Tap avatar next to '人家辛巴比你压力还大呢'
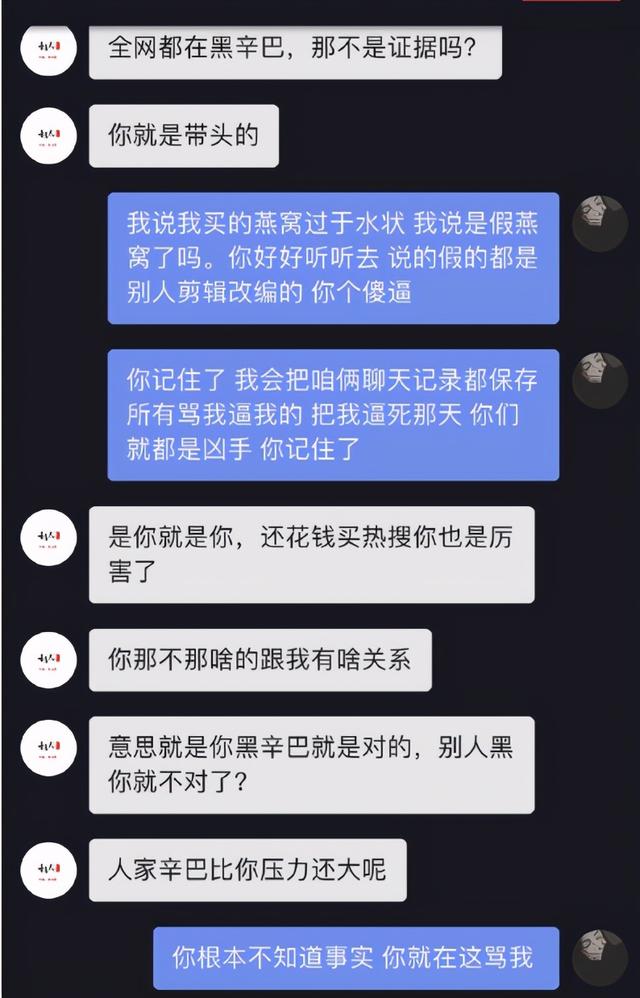 (x=48, y=870)
